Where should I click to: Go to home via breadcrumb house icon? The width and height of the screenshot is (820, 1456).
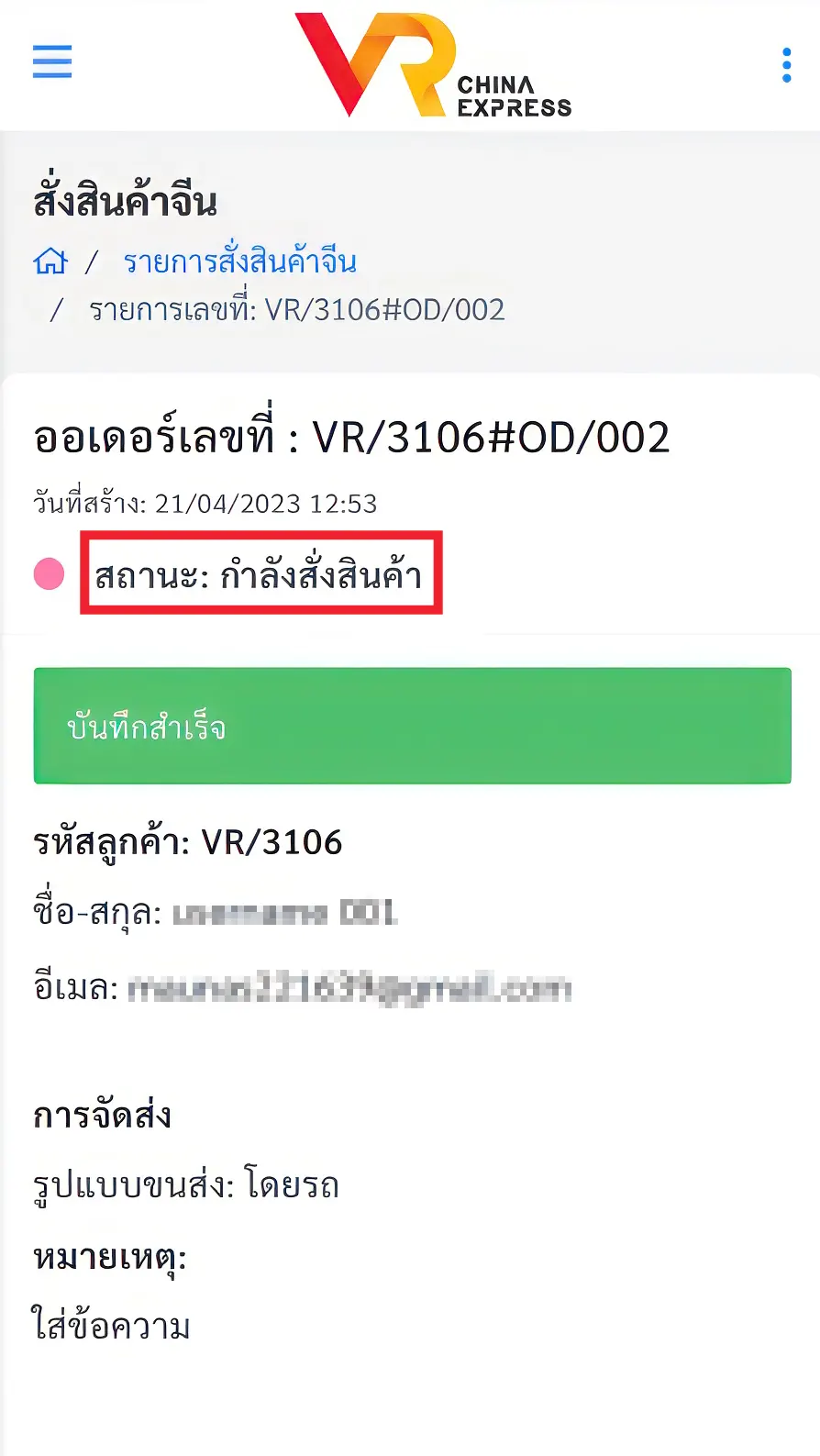click(x=50, y=262)
